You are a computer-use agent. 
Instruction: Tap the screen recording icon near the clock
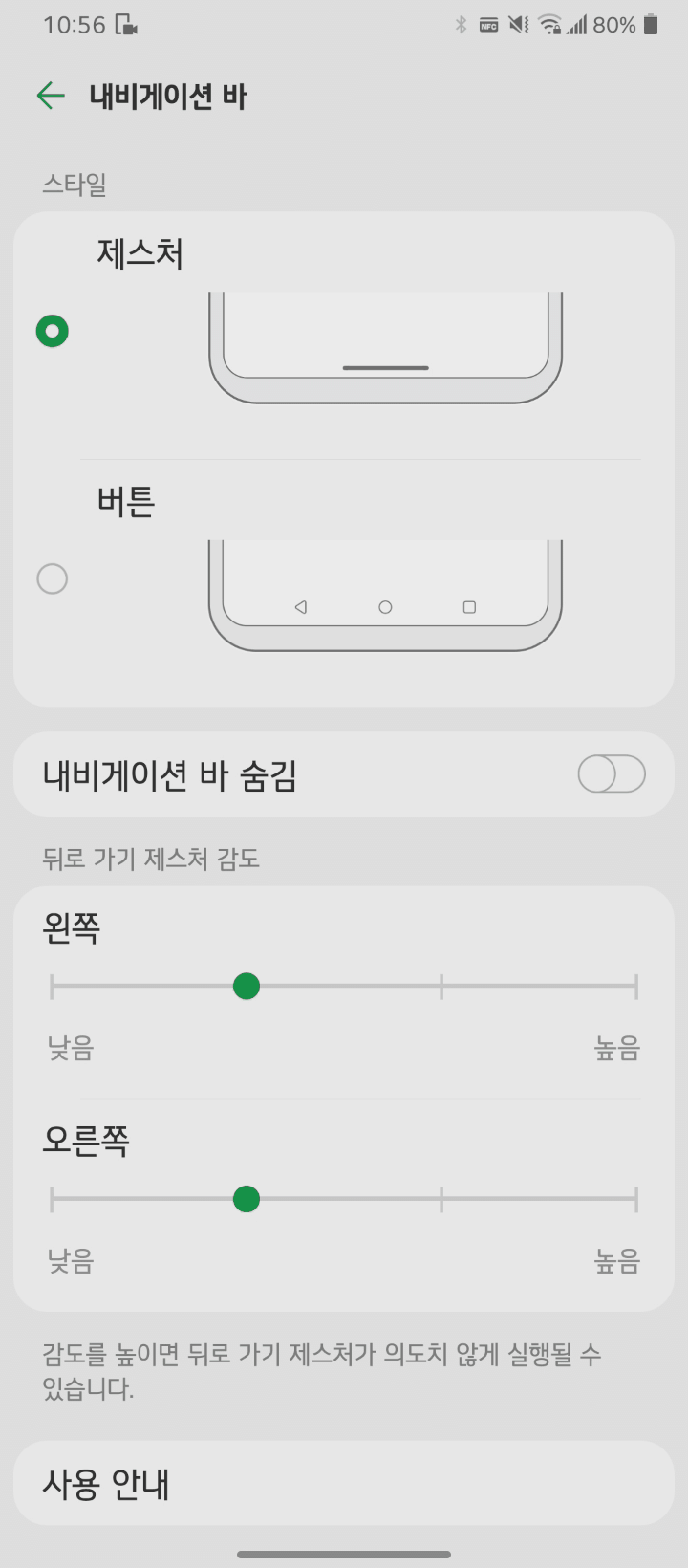[x=128, y=24]
